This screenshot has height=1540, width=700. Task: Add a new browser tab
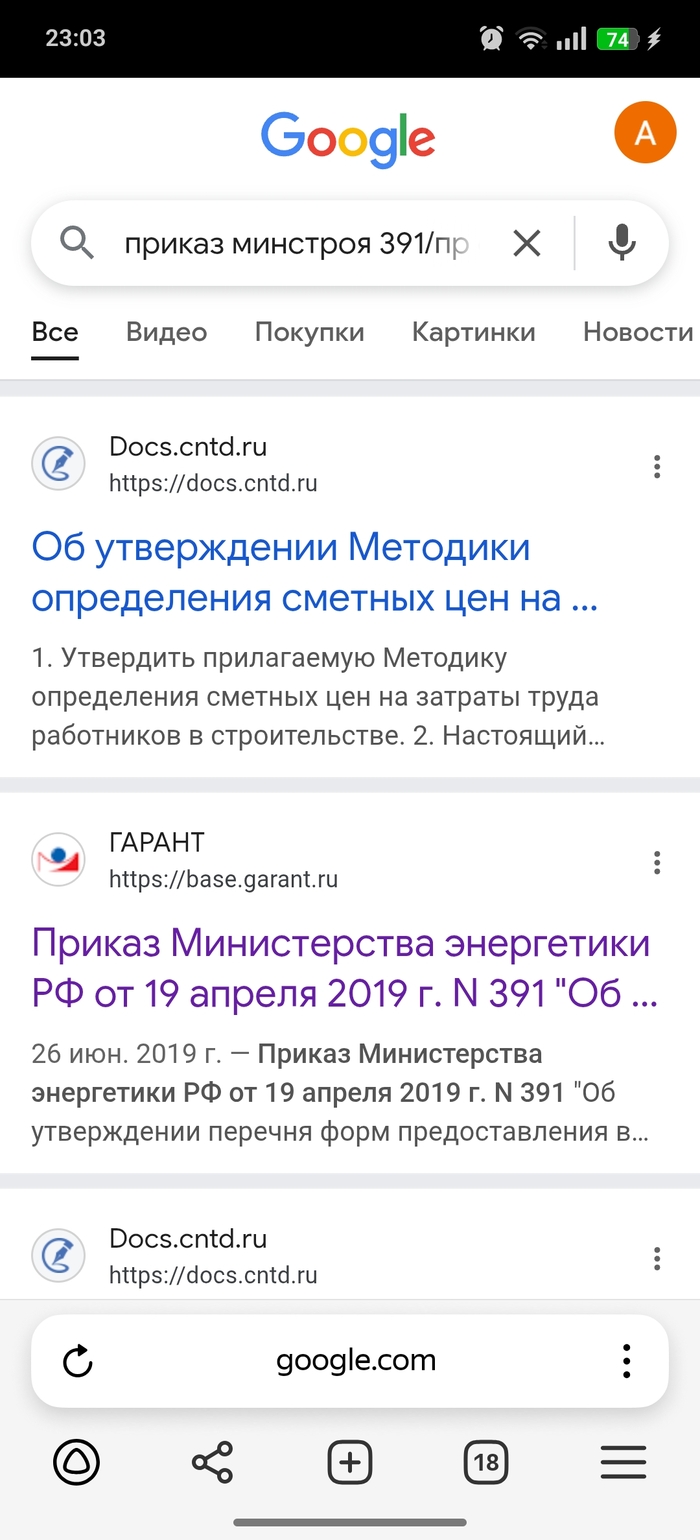(x=349, y=1464)
